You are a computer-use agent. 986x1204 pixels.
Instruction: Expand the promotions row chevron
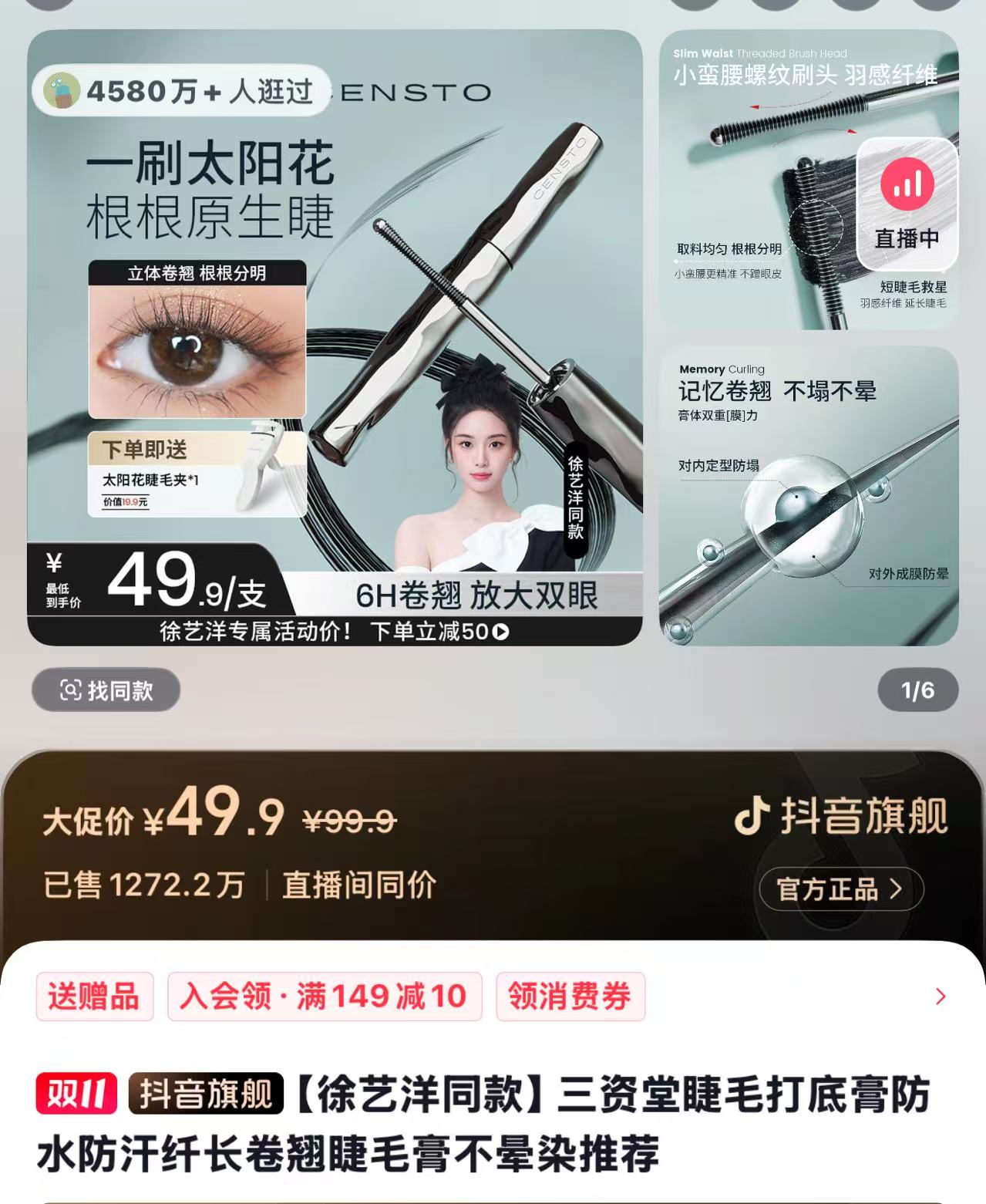coord(940,997)
